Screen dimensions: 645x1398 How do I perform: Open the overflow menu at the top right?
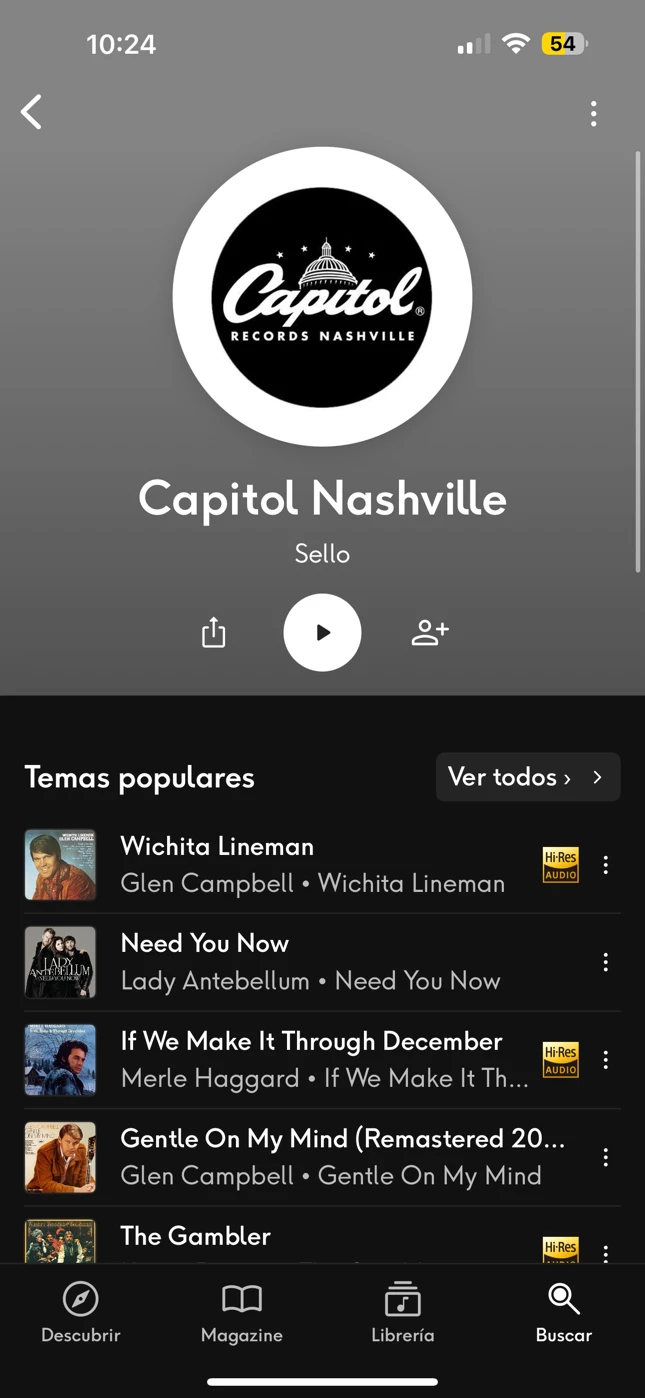[593, 114]
